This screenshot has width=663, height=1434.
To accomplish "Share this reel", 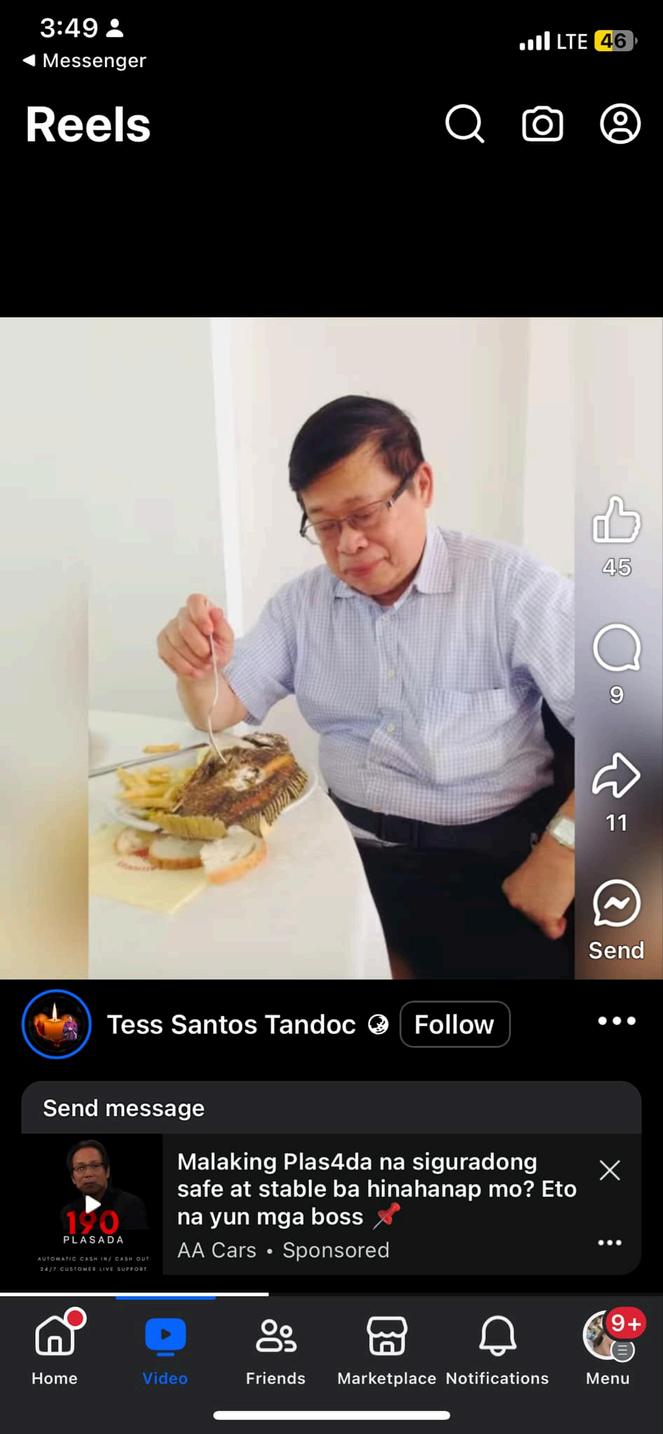I will click(616, 777).
